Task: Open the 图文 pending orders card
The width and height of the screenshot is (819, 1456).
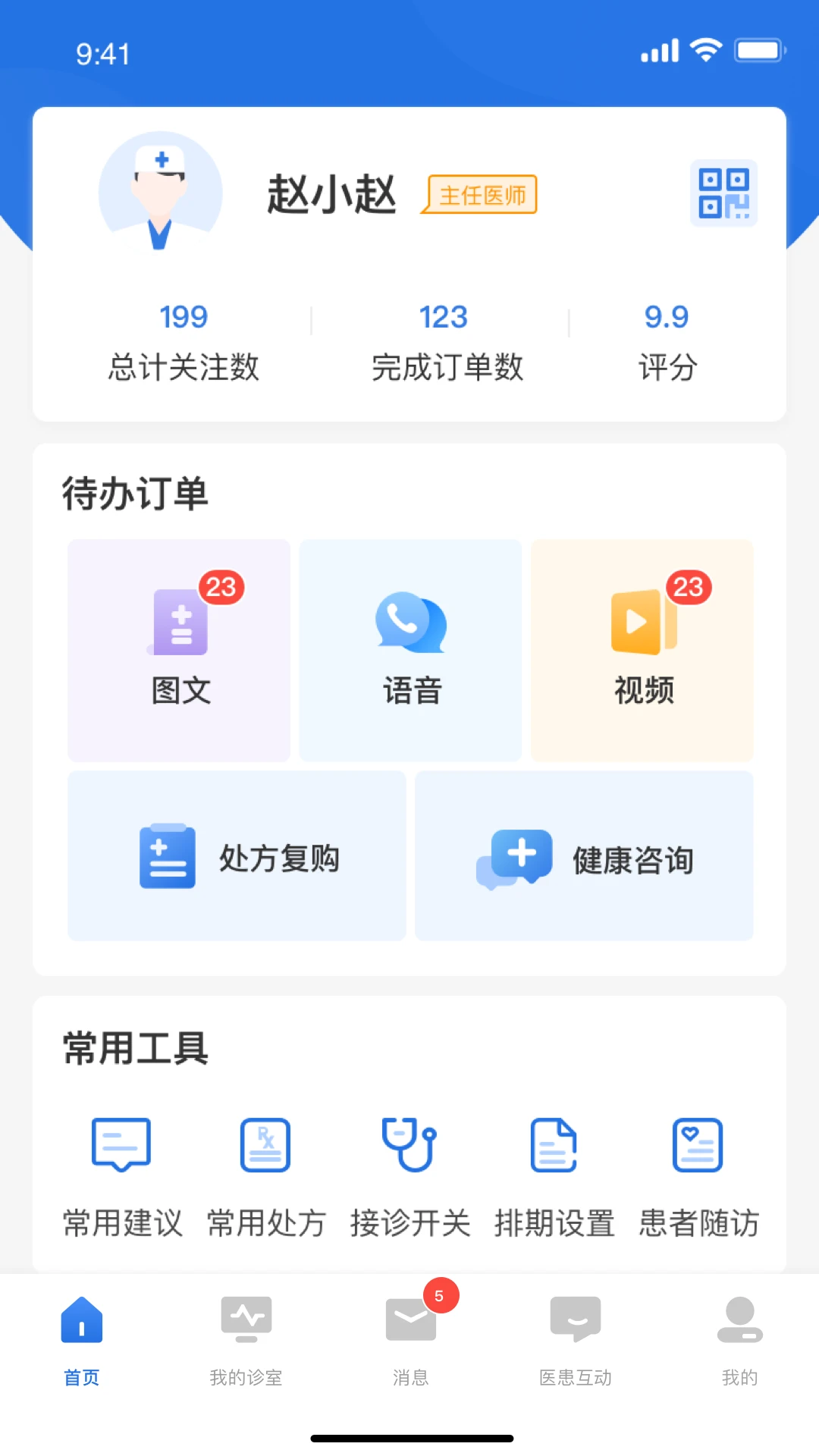Action: (x=179, y=650)
